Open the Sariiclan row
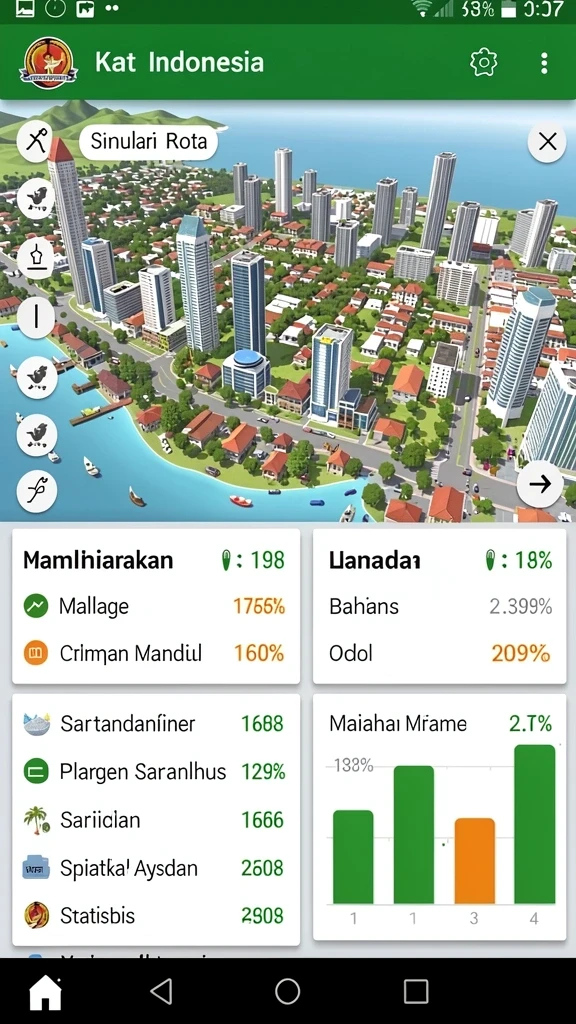The height and width of the screenshot is (1024, 576). point(154,820)
